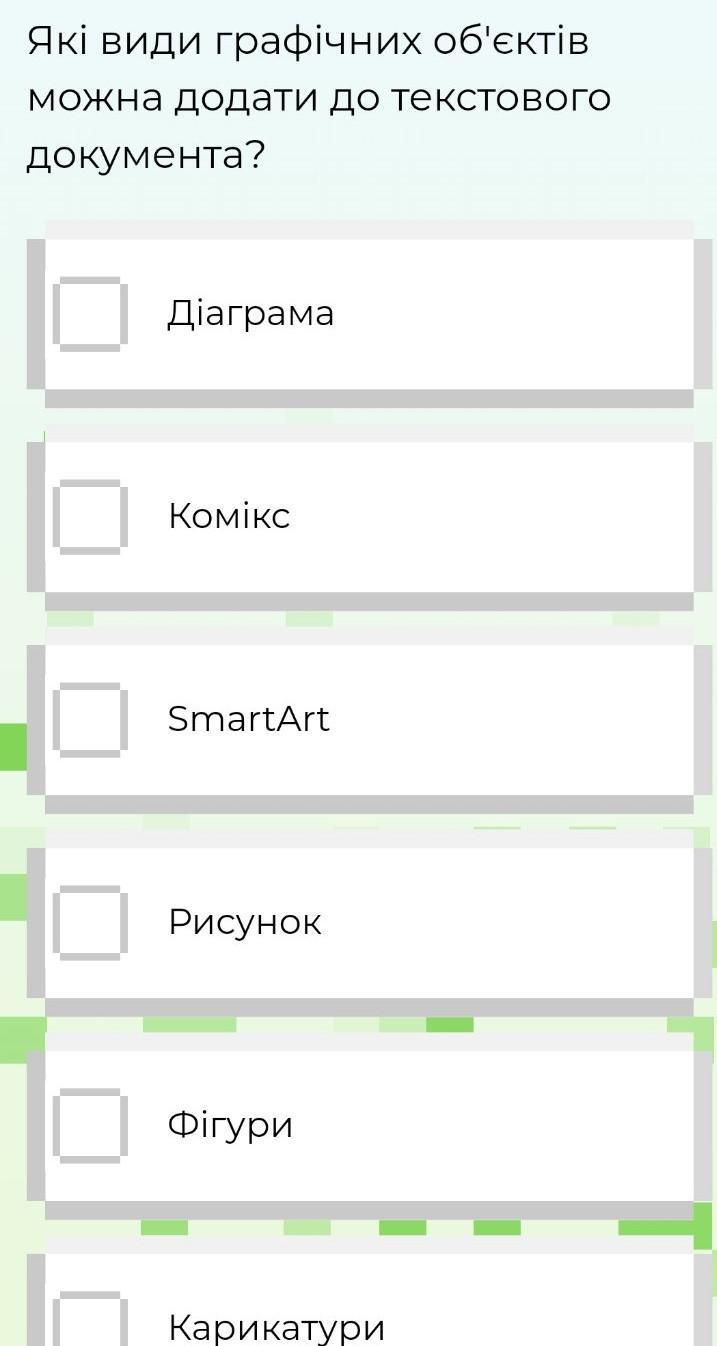Choose the Фігури checkbox
This screenshot has width=717, height=1346.
(x=89, y=1125)
